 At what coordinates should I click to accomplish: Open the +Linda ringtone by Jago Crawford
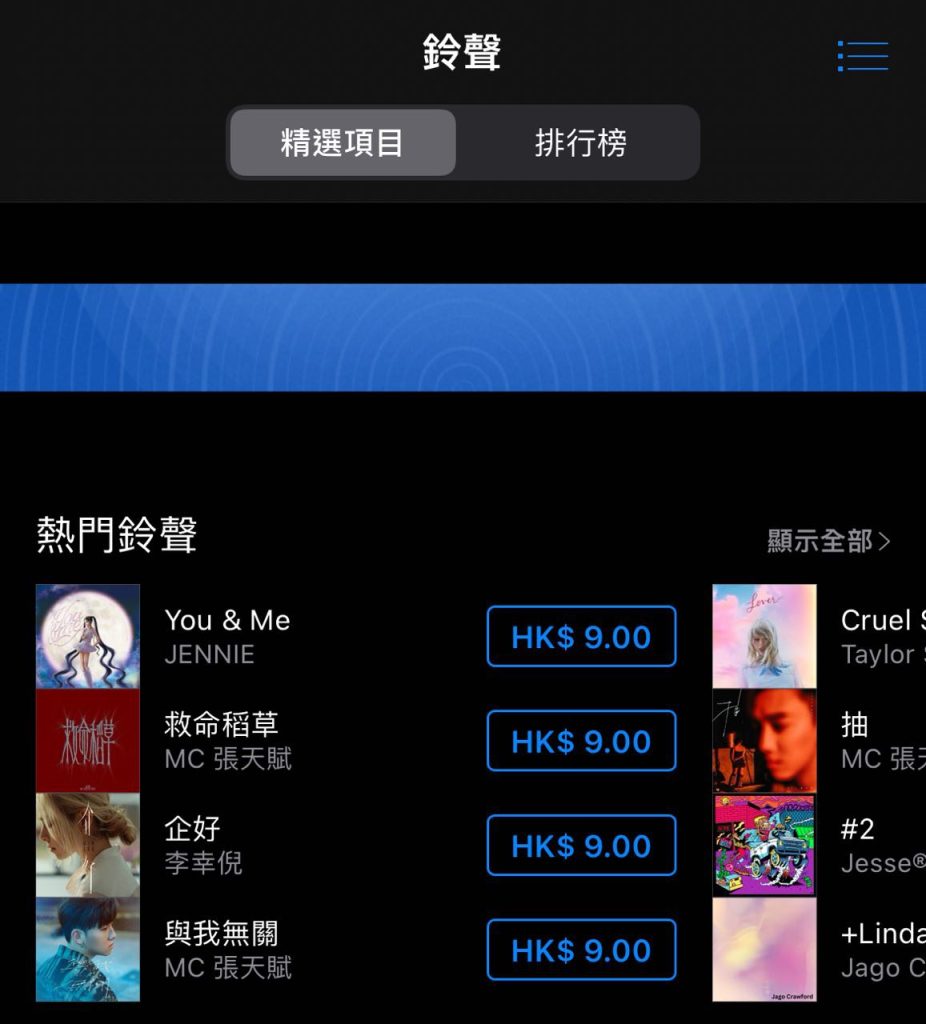[820, 949]
